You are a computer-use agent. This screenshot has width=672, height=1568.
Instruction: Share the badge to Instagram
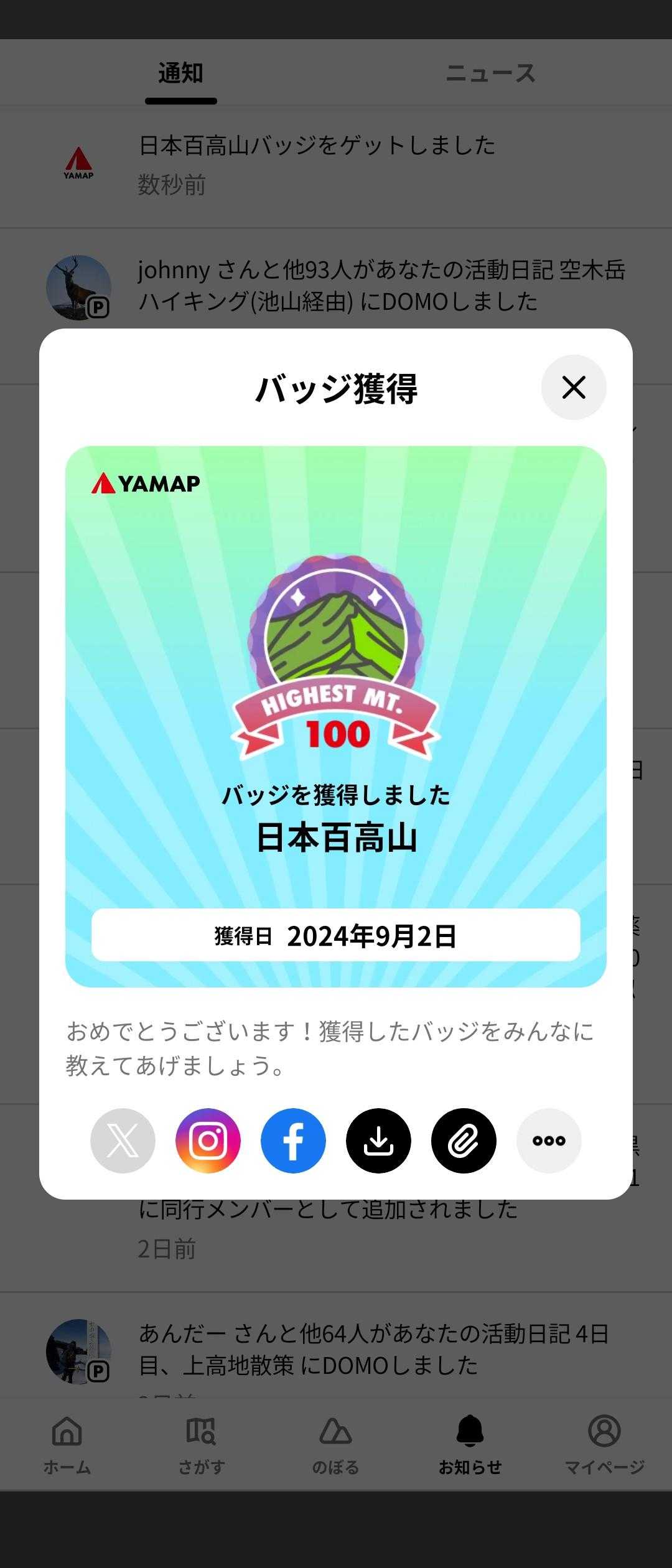208,1141
